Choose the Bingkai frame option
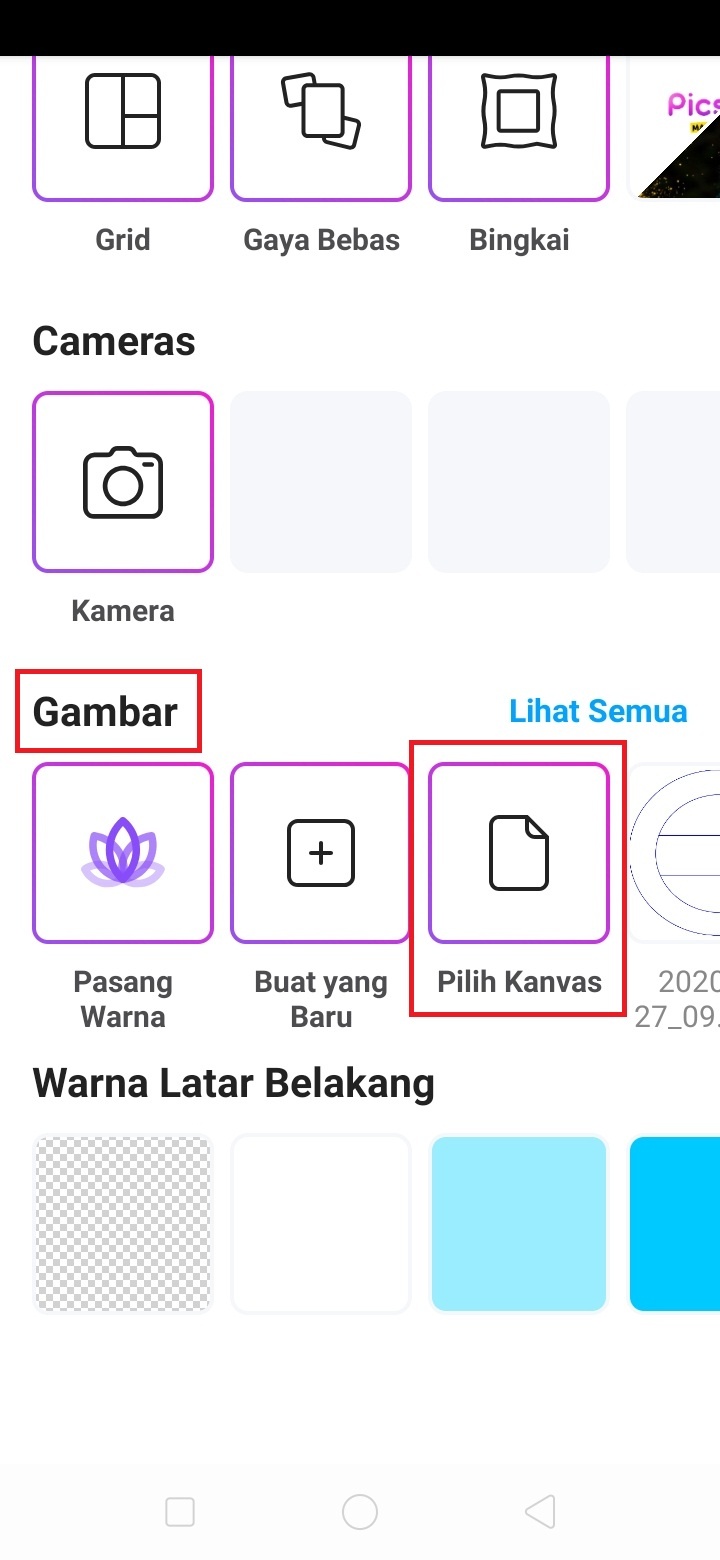Viewport: 720px width, 1560px height. point(519,125)
